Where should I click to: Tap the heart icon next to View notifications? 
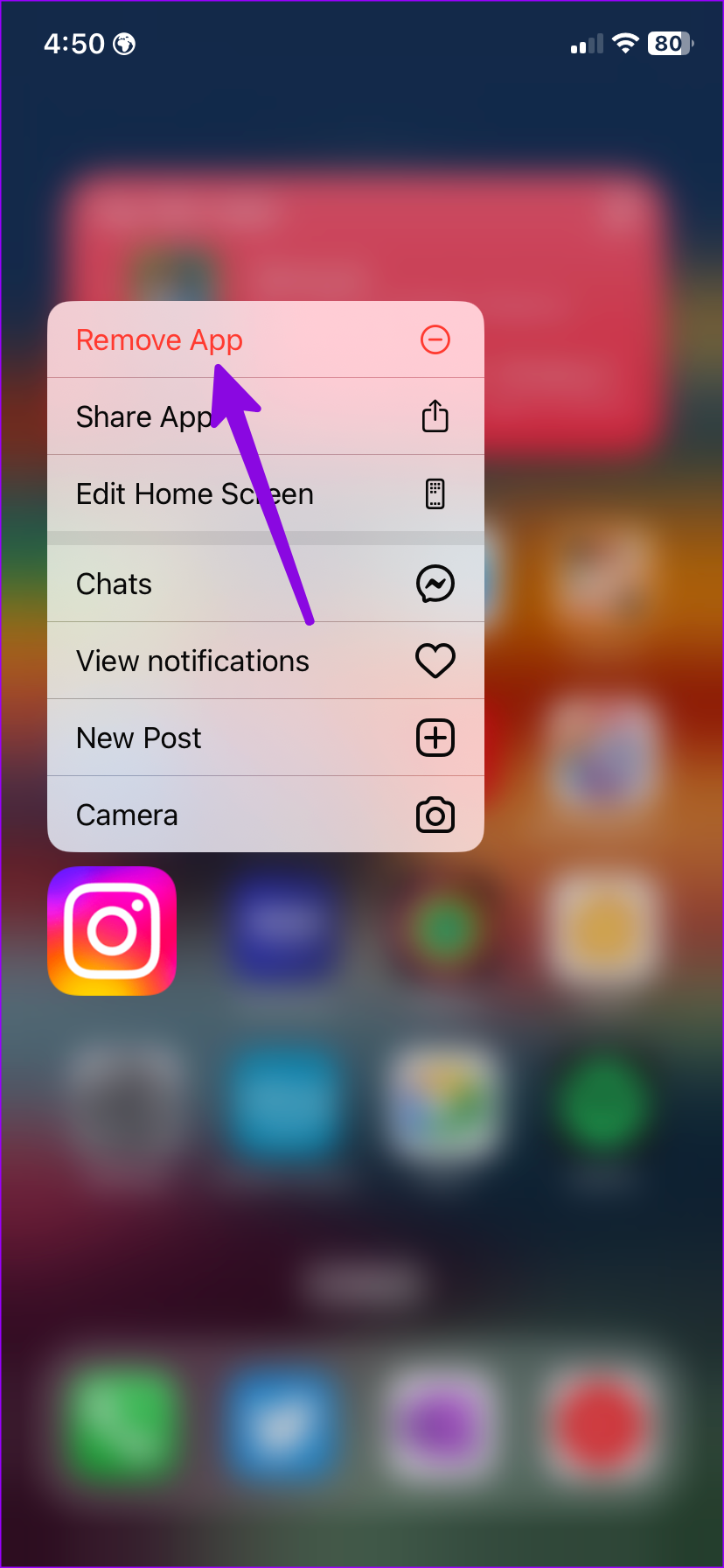point(435,661)
